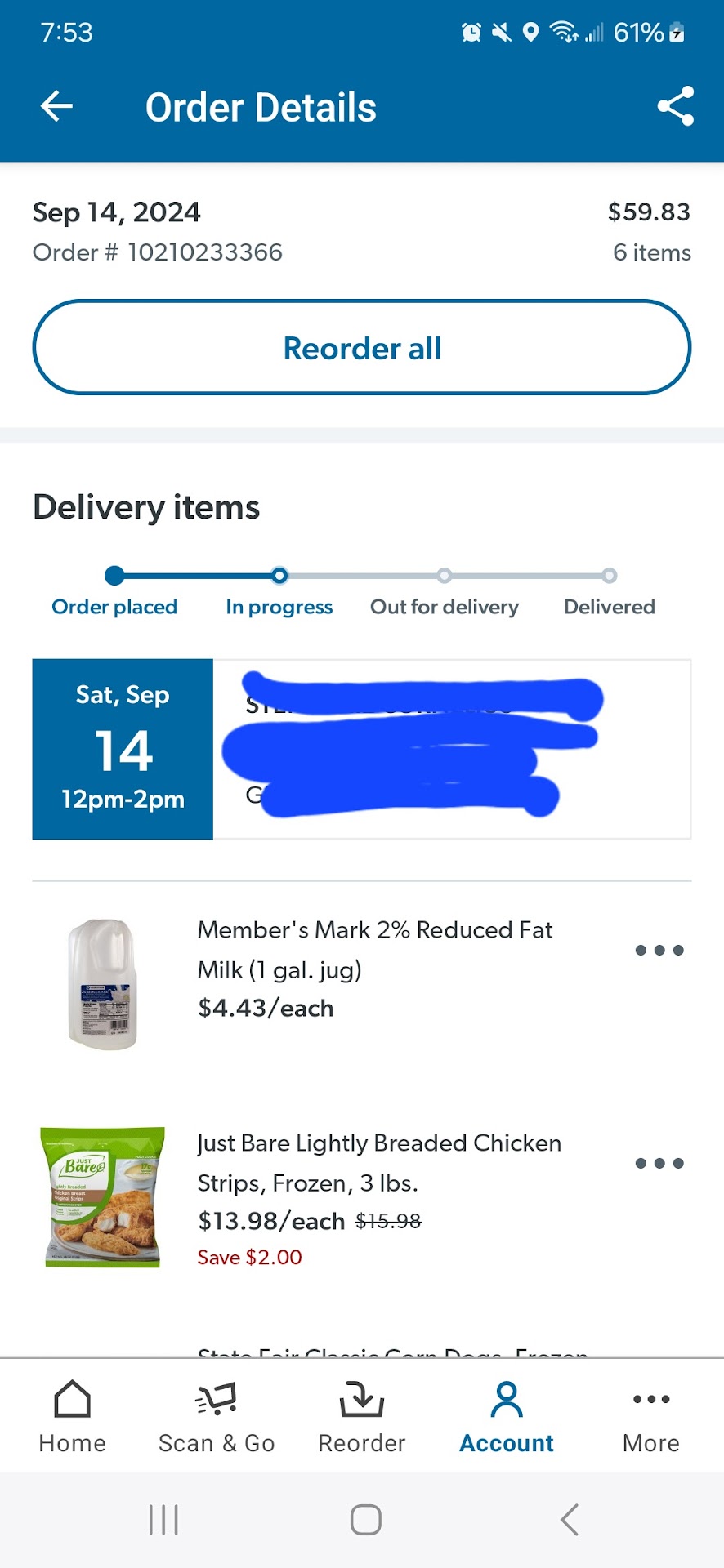View Member's Mark 2% Reduced Fat Milk
This screenshot has width=724, height=1568.
pyautogui.click(x=374, y=950)
